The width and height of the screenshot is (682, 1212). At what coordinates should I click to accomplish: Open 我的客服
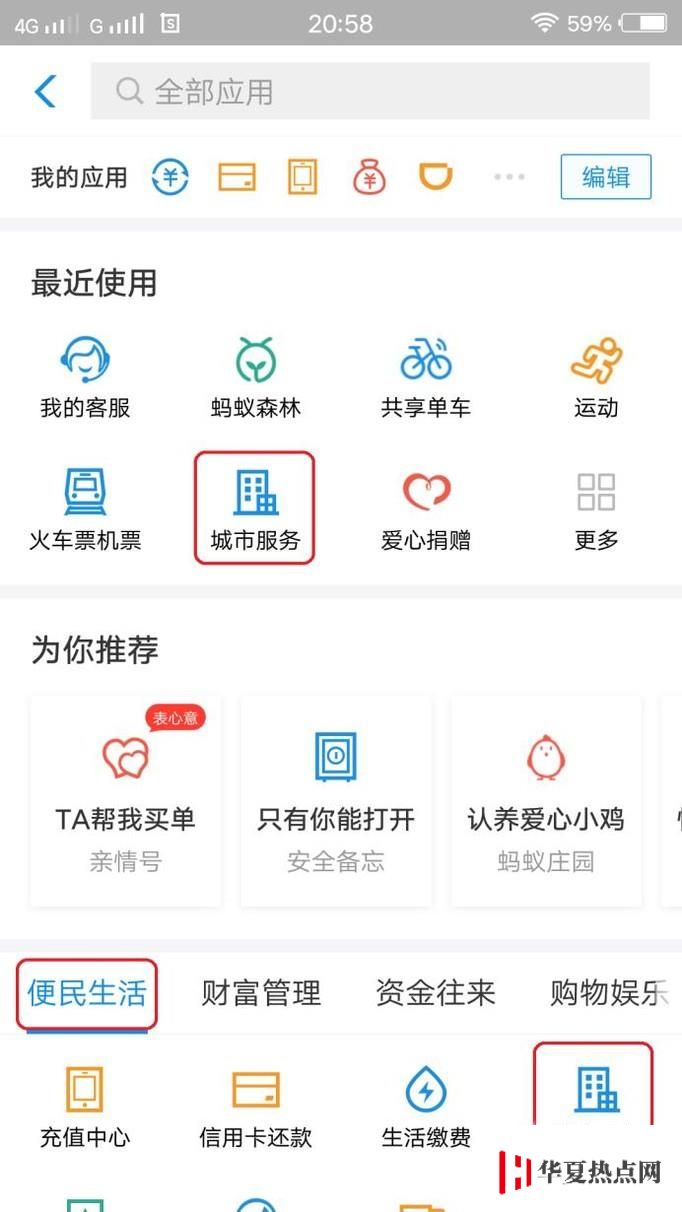(85, 378)
